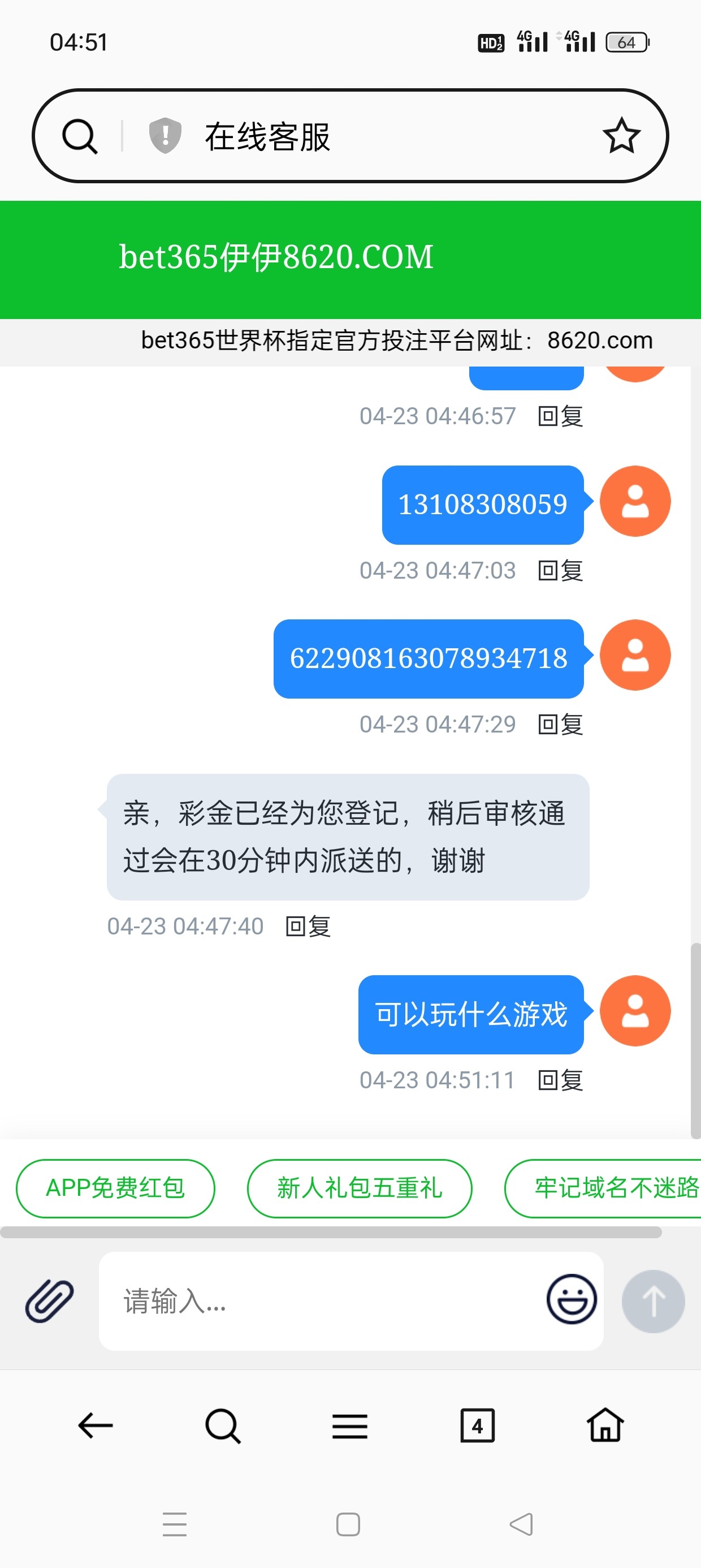Go back using the browser back arrow

click(x=96, y=1425)
